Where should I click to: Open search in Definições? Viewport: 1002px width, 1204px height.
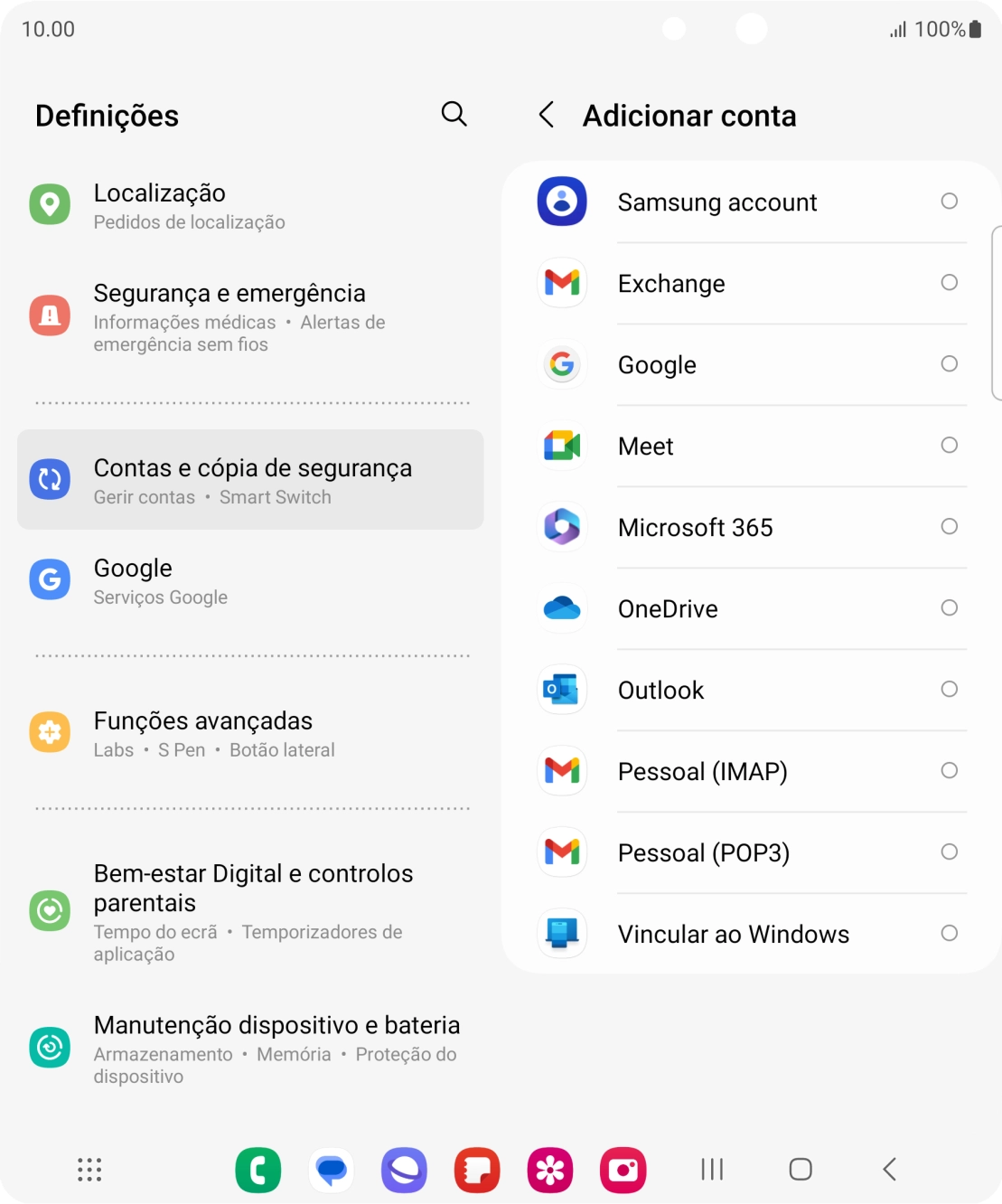[x=454, y=115]
